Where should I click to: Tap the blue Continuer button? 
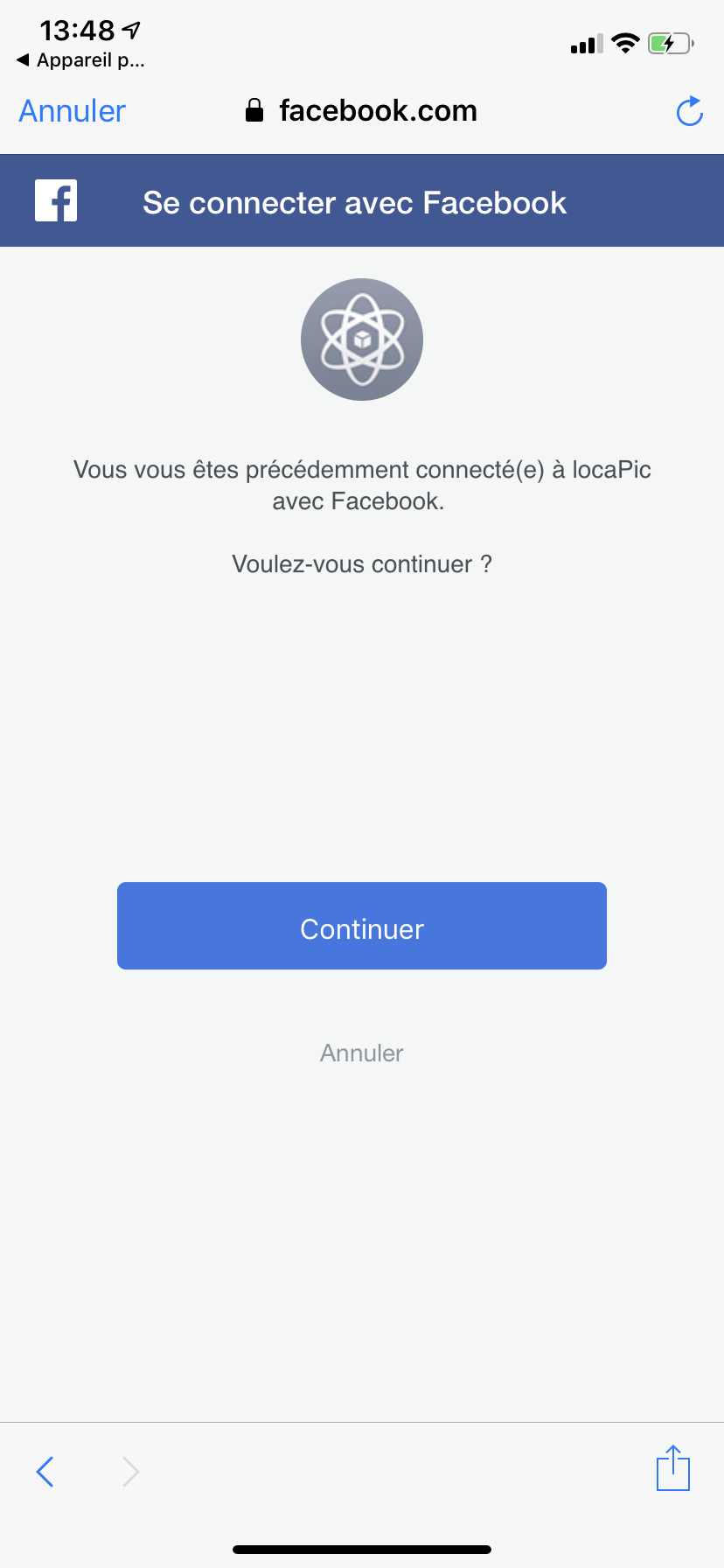click(362, 926)
